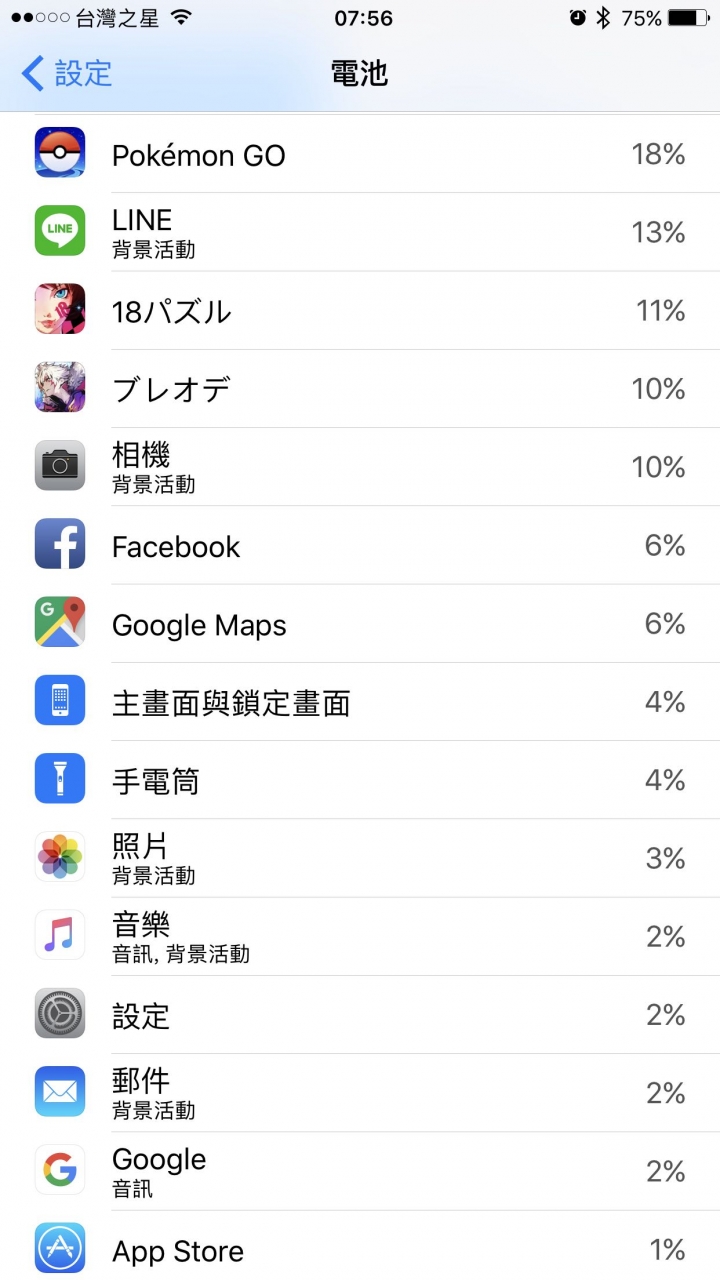The height and width of the screenshot is (1280, 720).
Task: Select the App Store row
Action: tap(360, 1250)
